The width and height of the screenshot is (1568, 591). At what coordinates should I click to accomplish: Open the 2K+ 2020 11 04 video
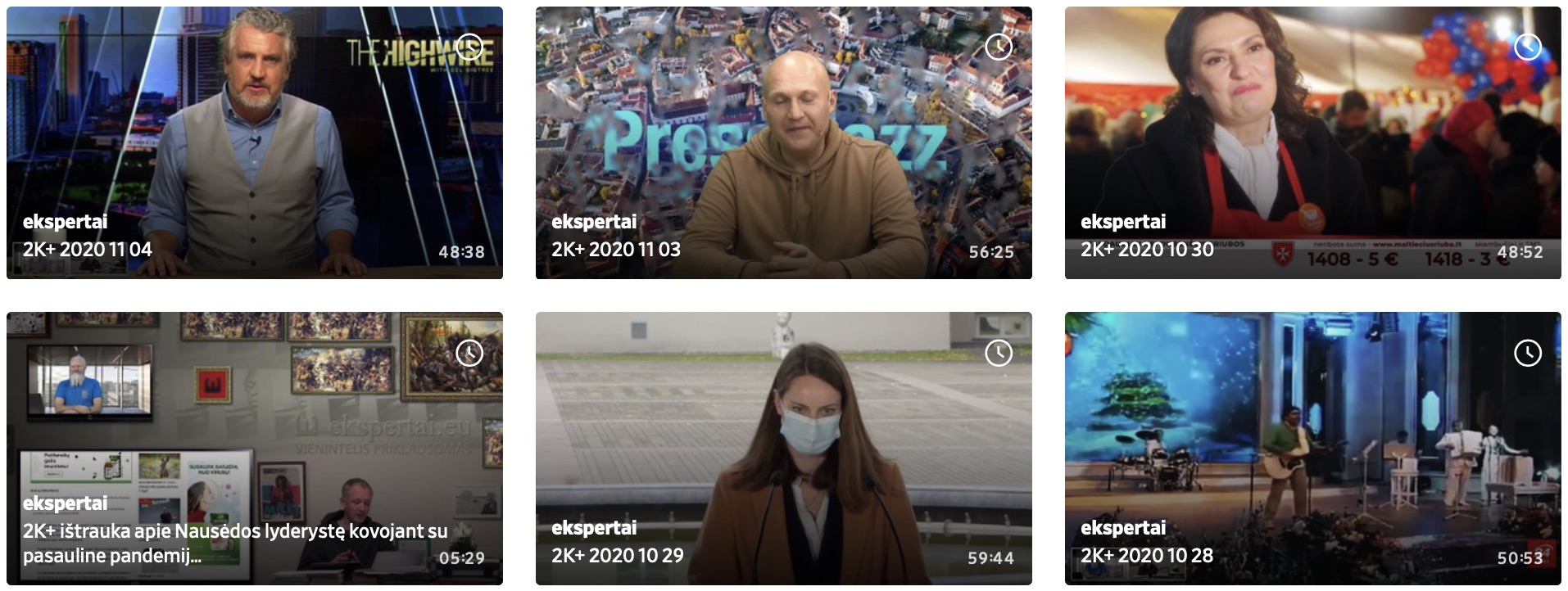pos(254,143)
